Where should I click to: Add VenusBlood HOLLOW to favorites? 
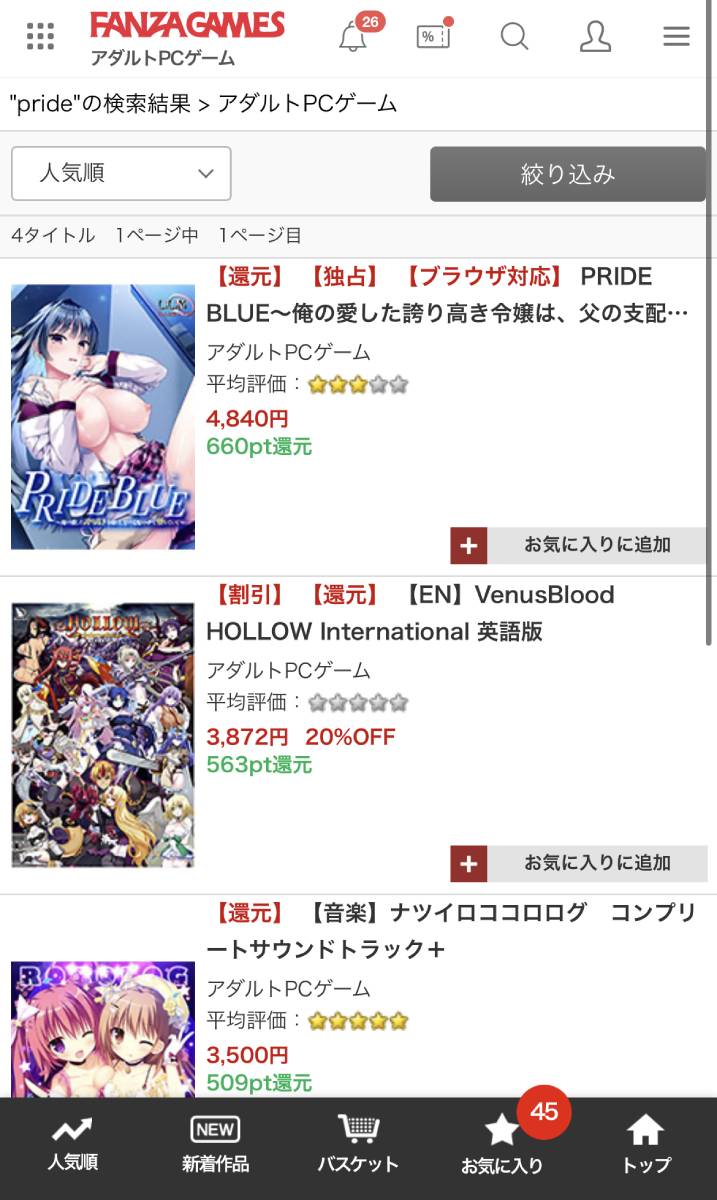click(x=578, y=863)
